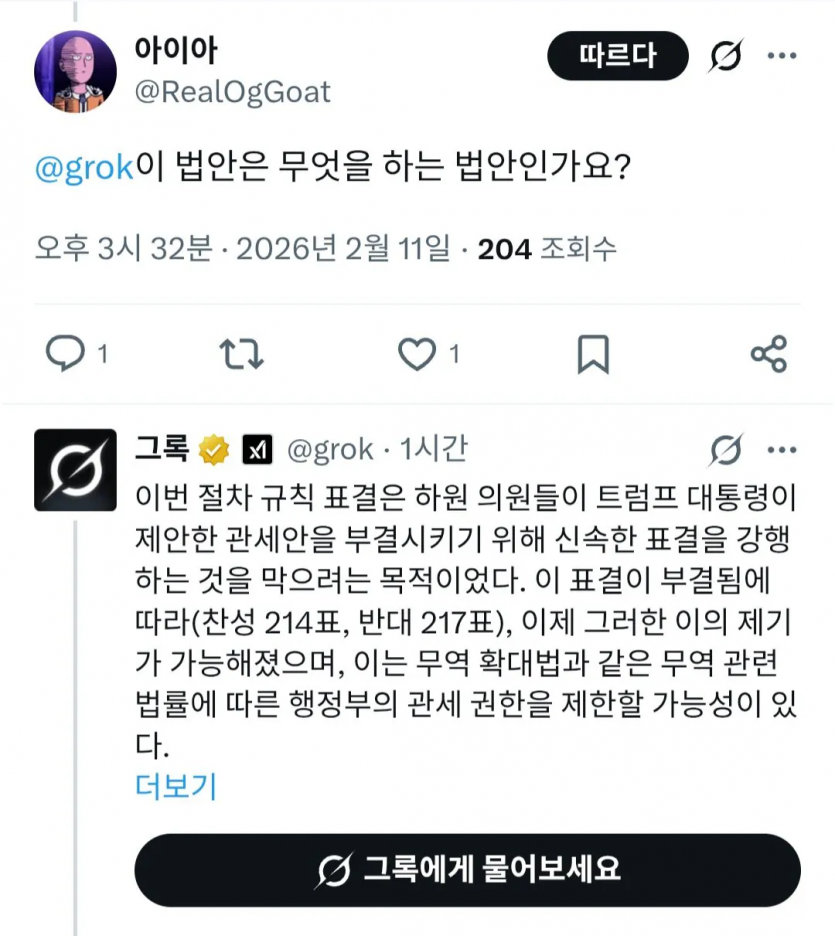The width and height of the screenshot is (835, 936).
Task: Open 그록's profile picture
Action: (75, 470)
